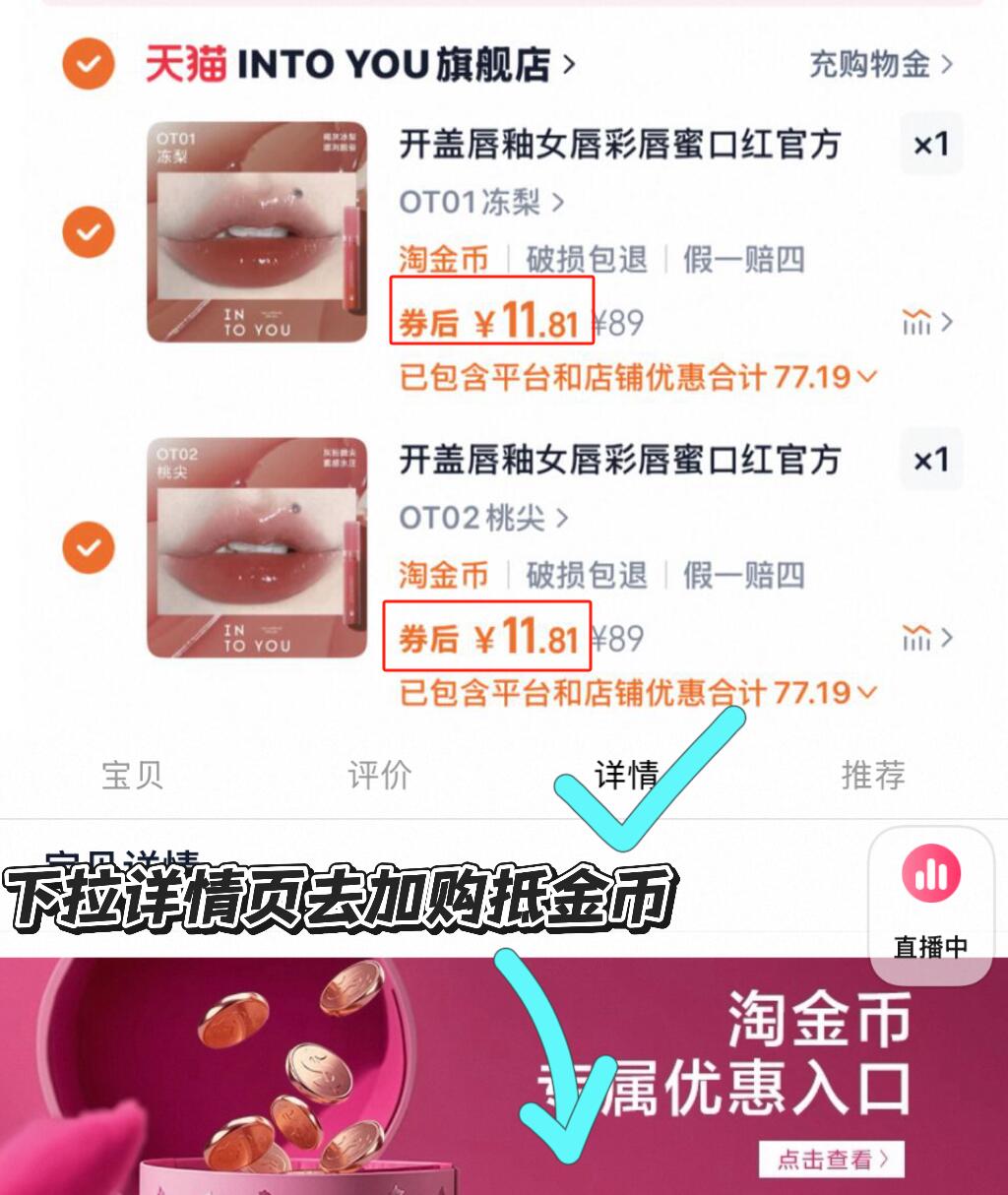The image size is (1008, 1195).
Task: Open the price trend chart for OT01 冻梨 item
Action: (923, 323)
